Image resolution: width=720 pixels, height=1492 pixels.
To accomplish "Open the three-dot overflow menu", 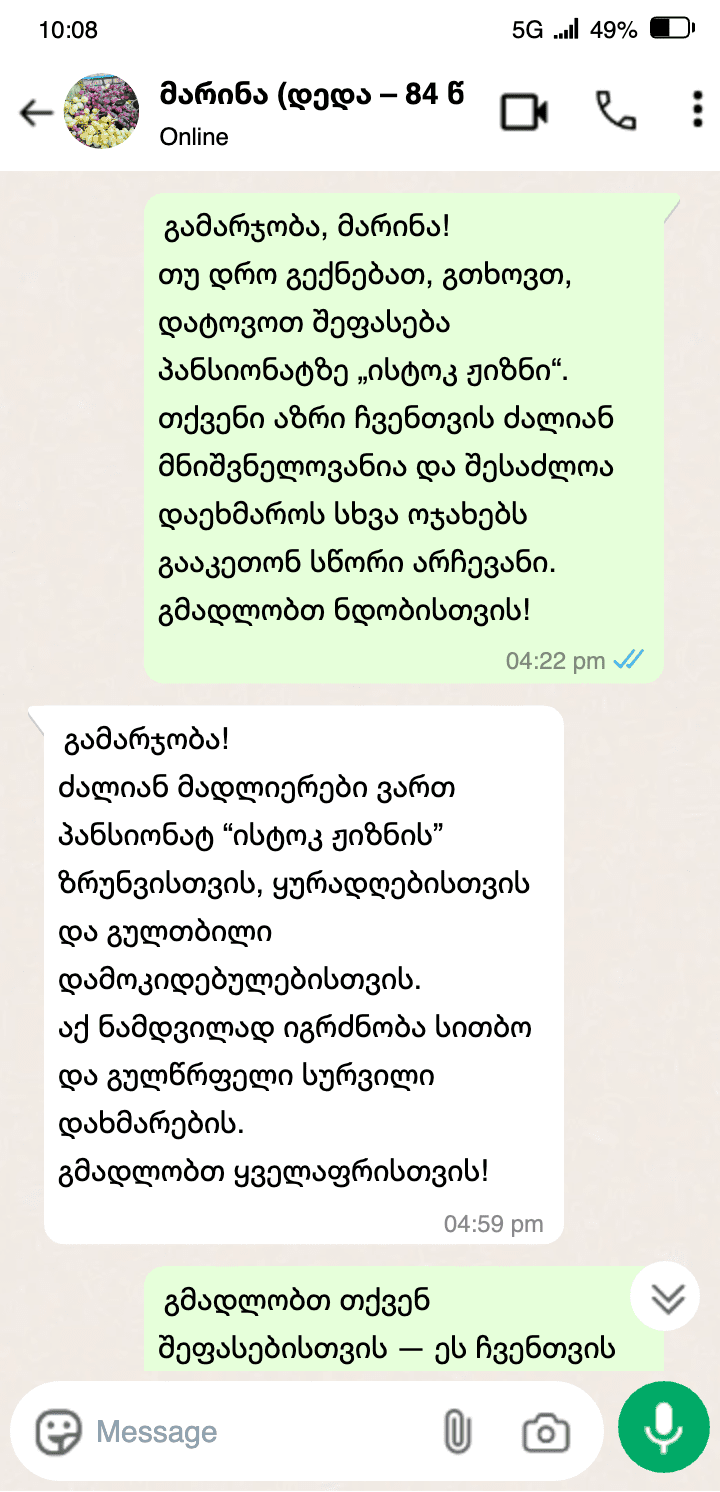I will [x=697, y=110].
